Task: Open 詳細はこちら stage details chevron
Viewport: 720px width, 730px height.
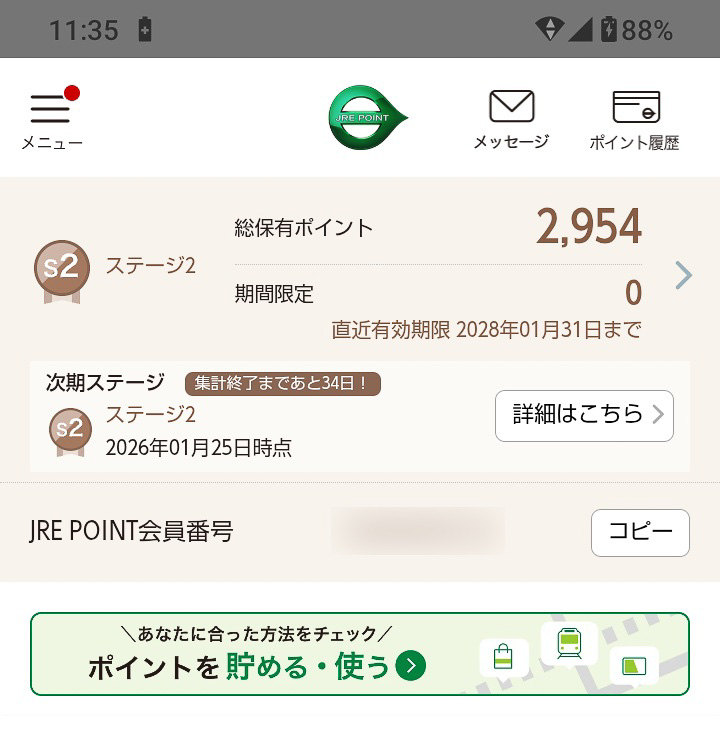Action: tap(584, 416)
